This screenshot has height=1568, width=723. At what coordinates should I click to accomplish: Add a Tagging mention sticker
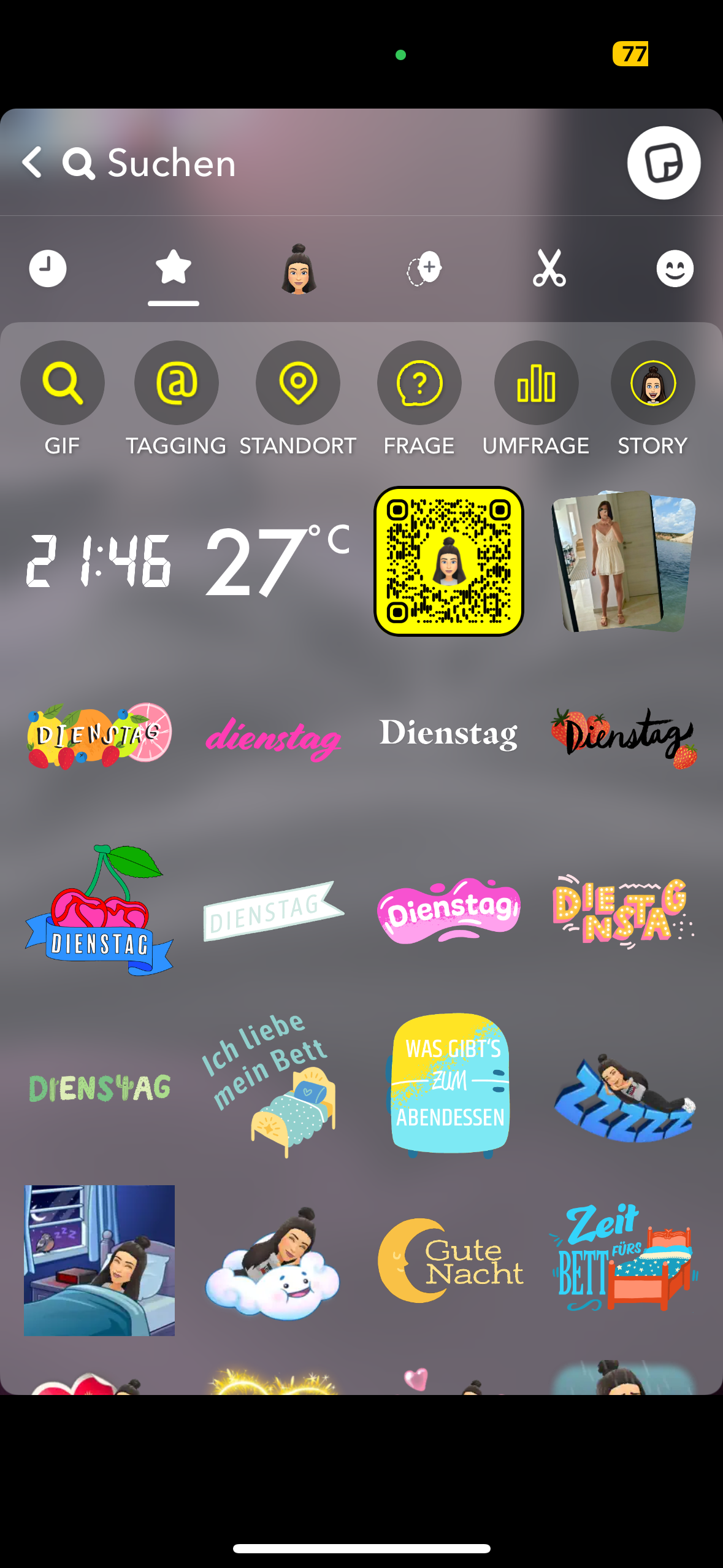[177, 399]
